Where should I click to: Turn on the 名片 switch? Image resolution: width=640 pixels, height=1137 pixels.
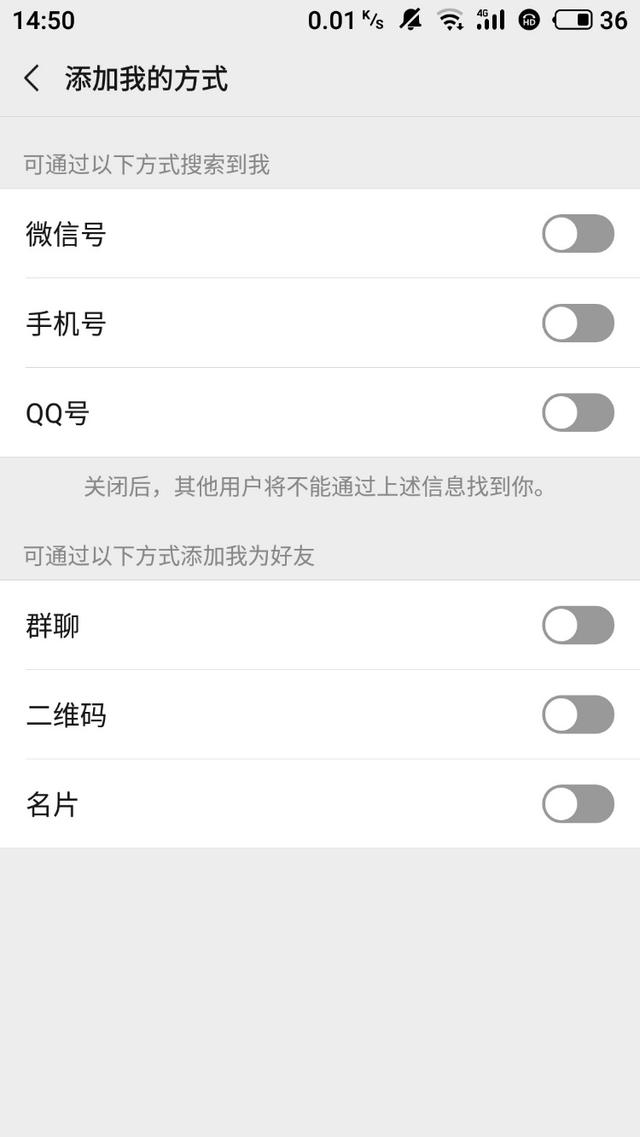pyautogui.click(x=577, y=804)
